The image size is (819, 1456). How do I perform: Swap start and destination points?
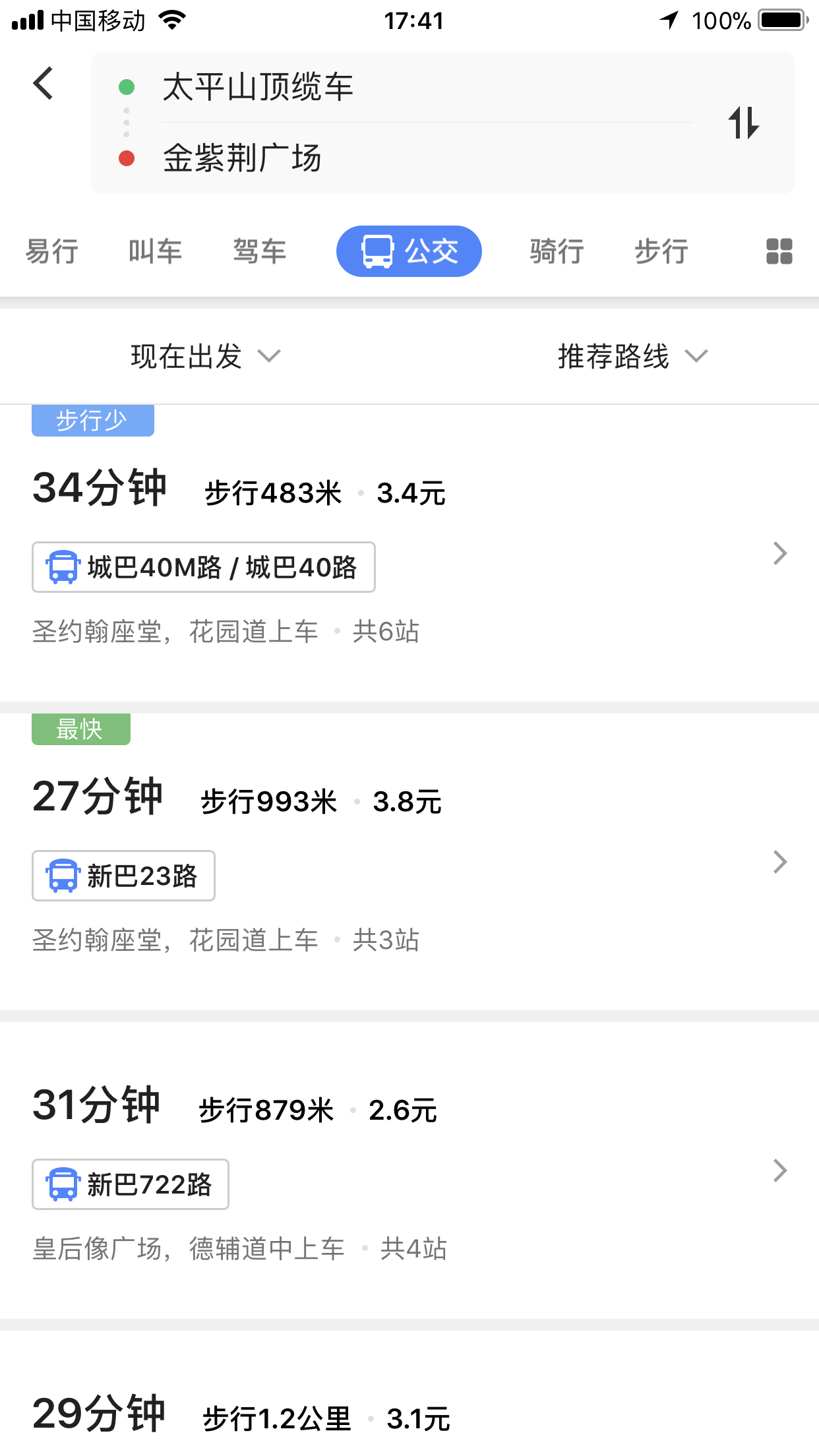tap(743, 123)
